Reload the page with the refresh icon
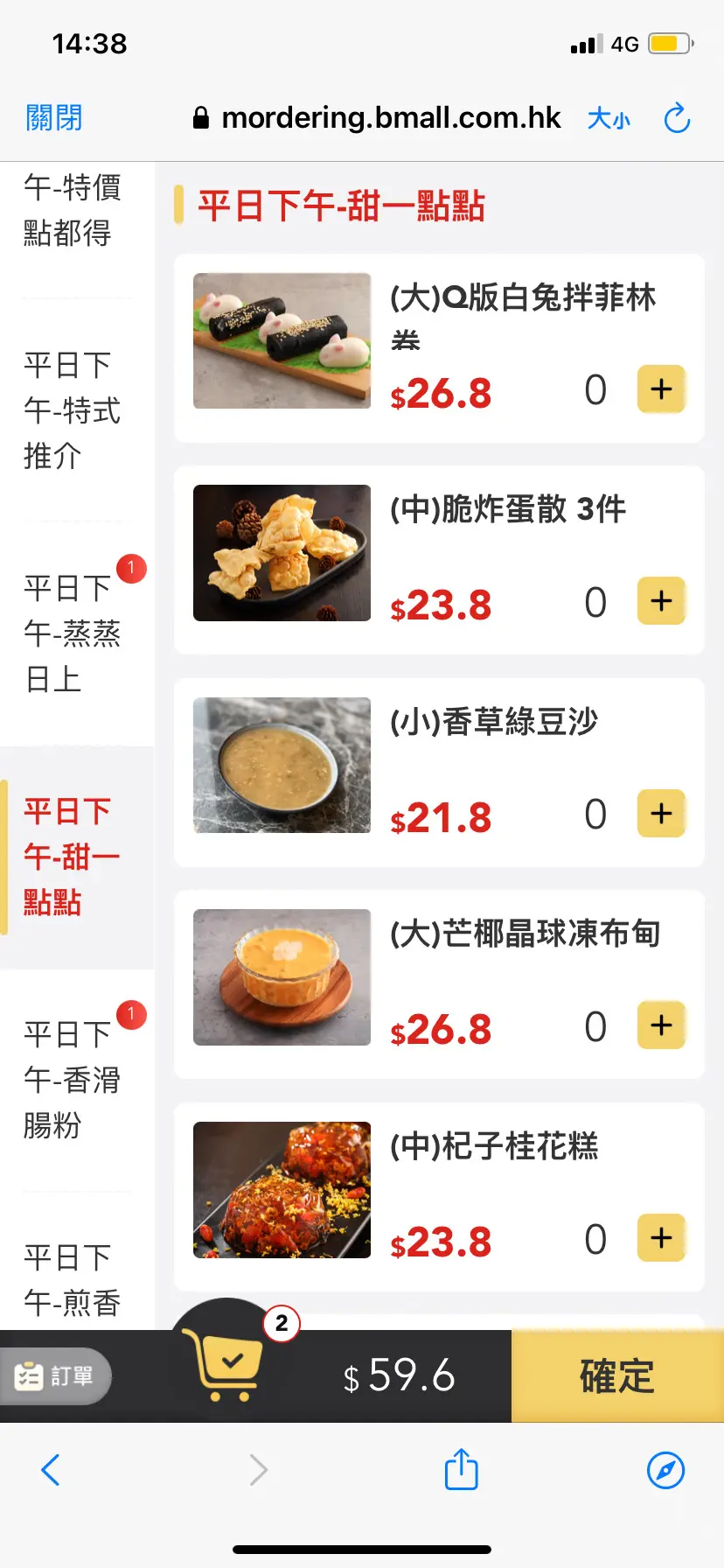The width and height of the screenshot is (724, 1568). click(677, 118)
